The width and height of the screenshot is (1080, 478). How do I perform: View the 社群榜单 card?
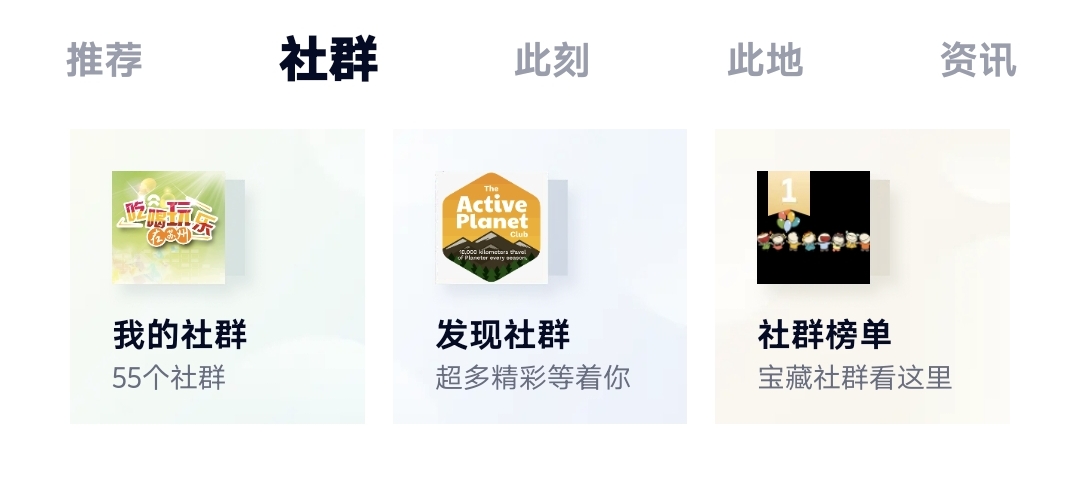[x=862, y=276]
